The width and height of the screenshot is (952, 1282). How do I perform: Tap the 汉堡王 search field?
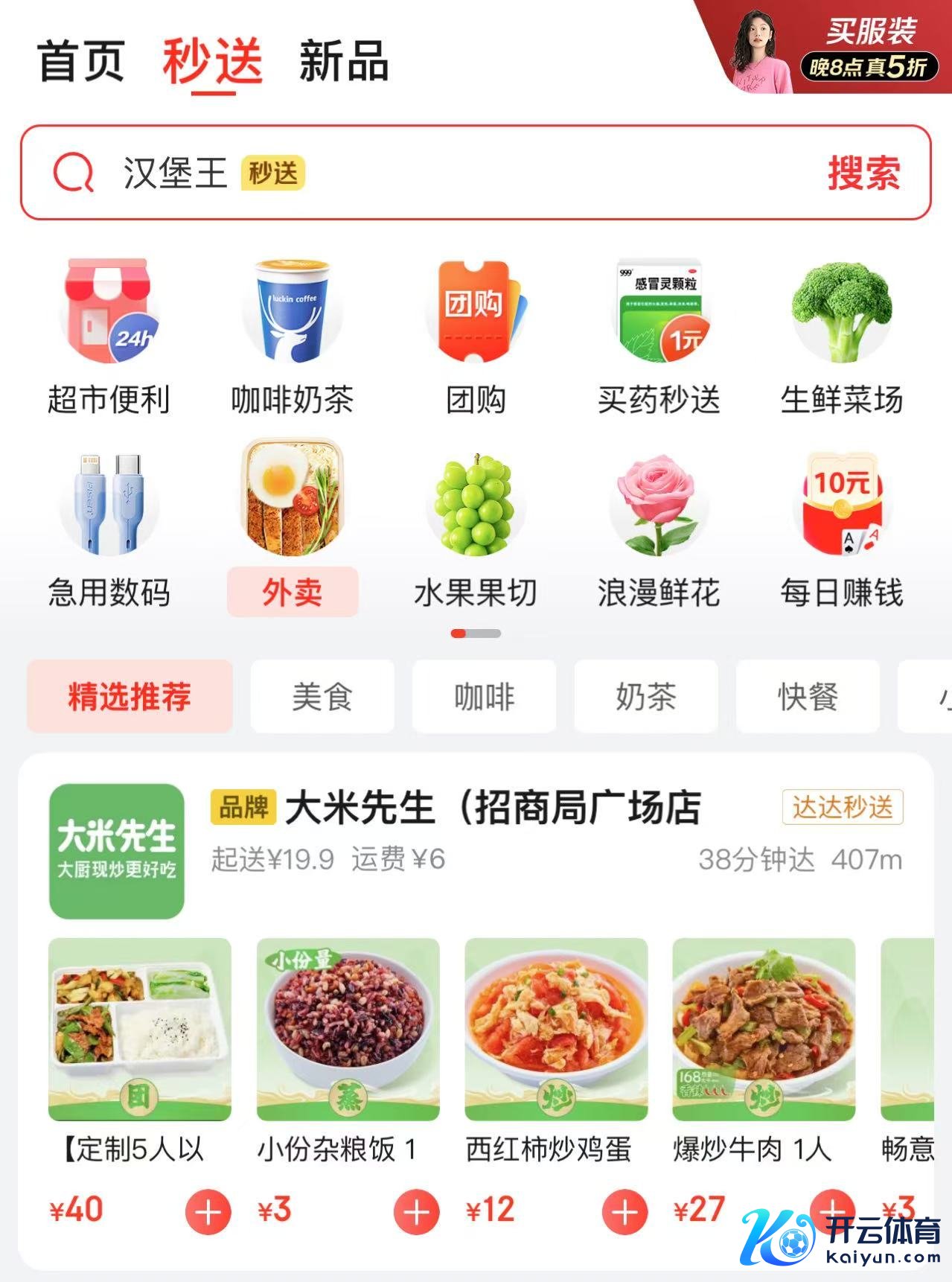click(x=447, y=173)
